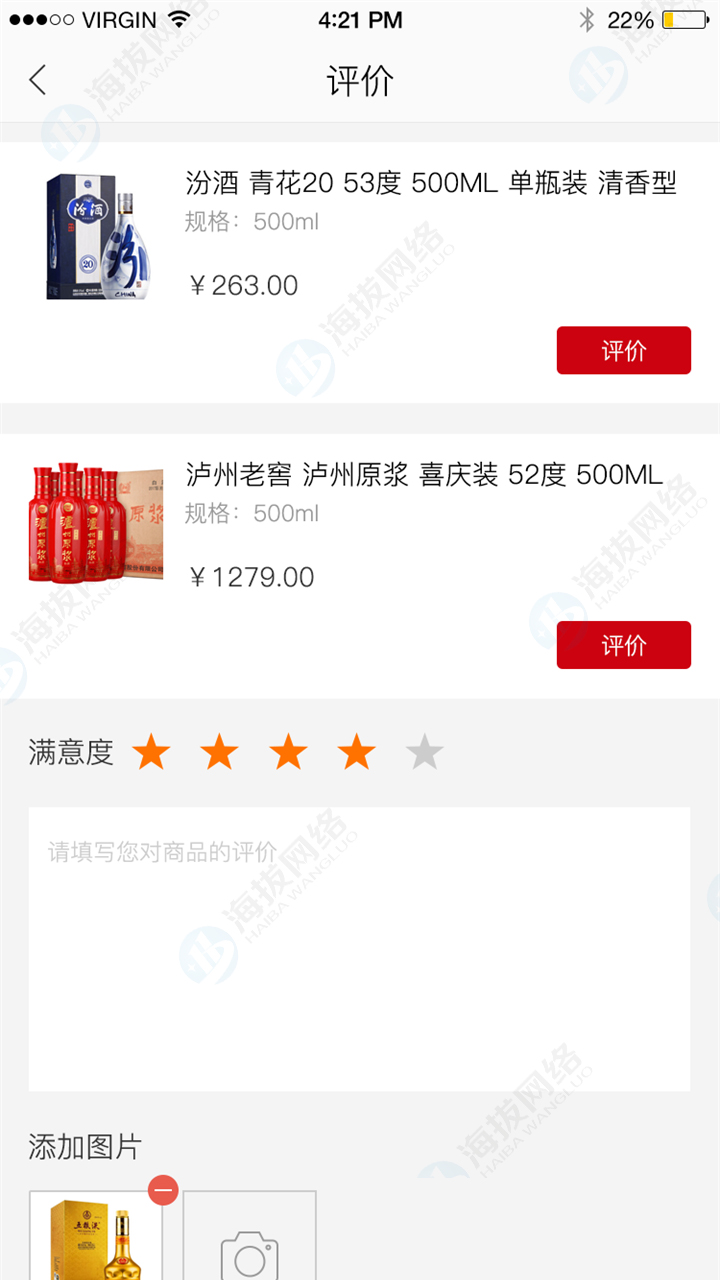Set satisfaction rating to two stars

[220, 752]
